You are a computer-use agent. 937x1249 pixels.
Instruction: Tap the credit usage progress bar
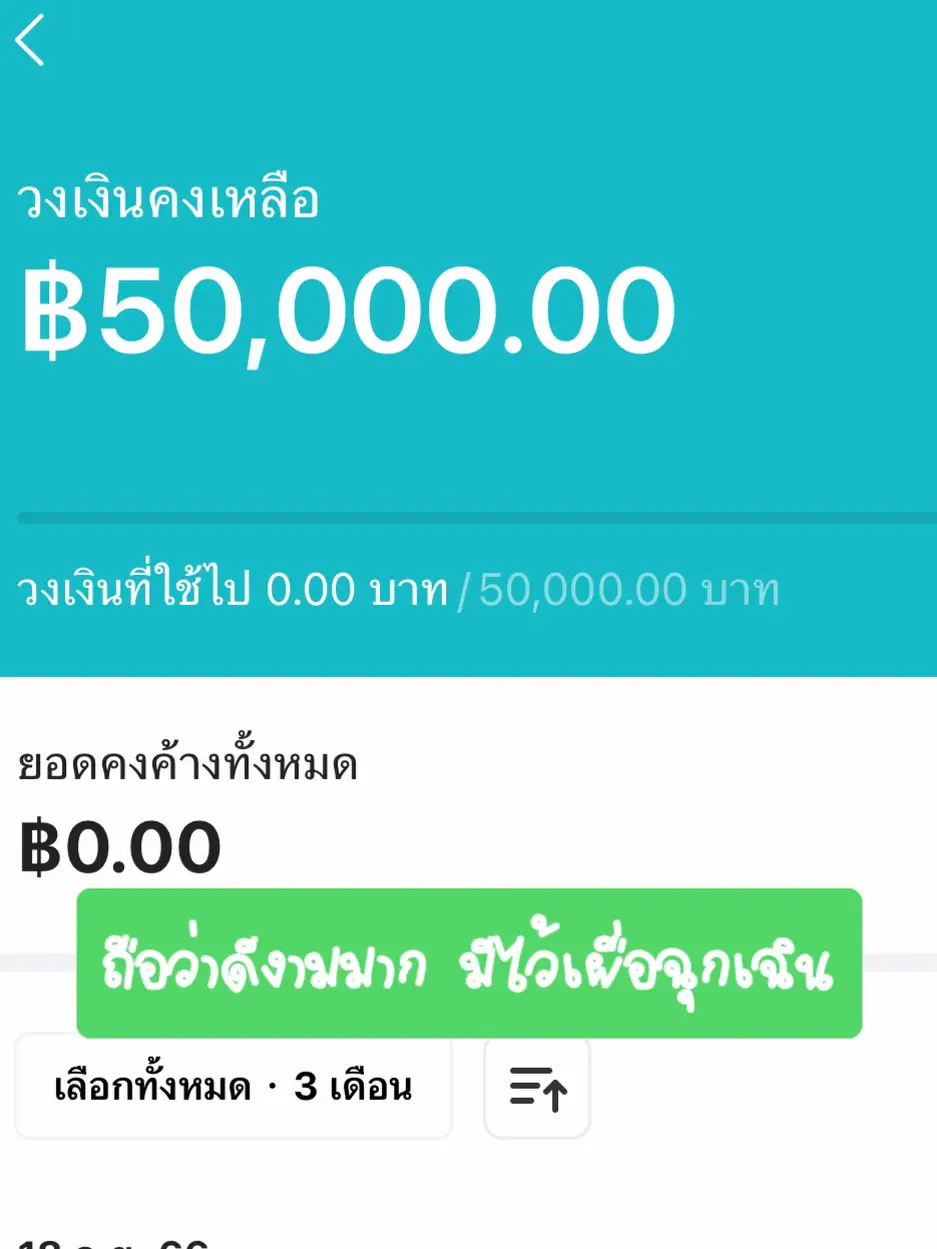468,516
